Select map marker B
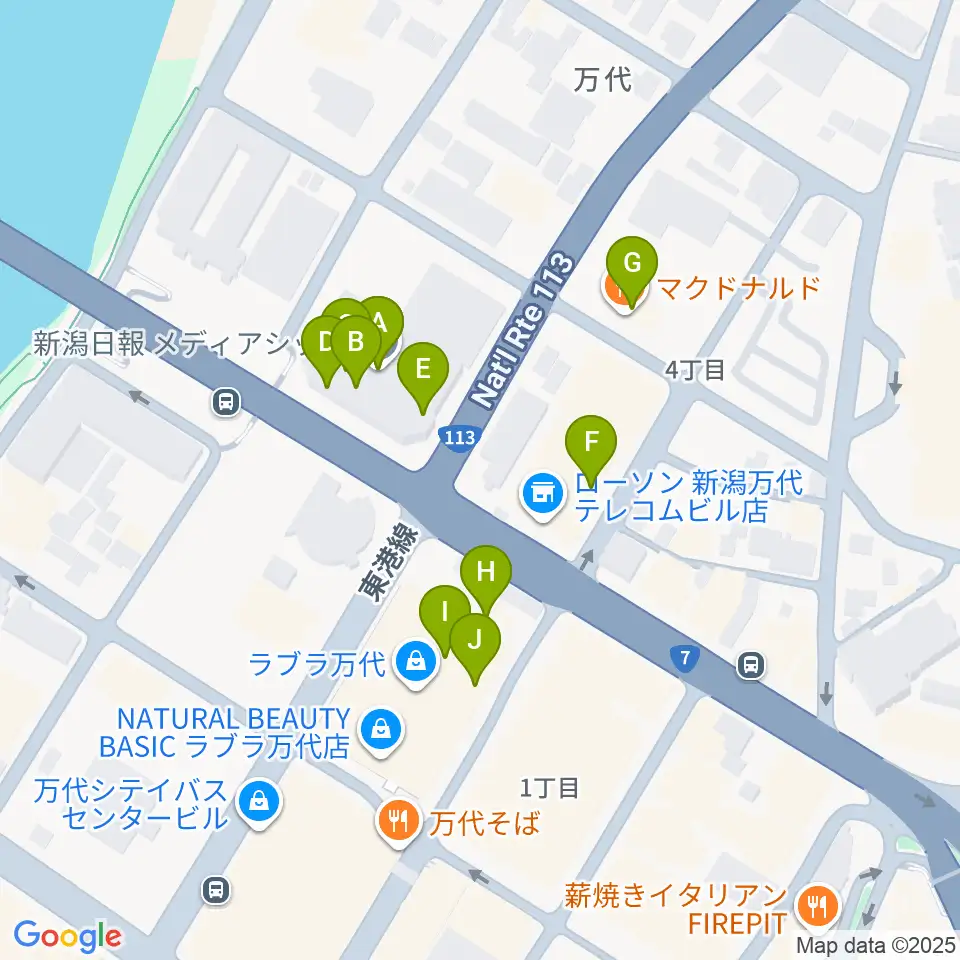The image size is (960, 960). tap(356, 342)
